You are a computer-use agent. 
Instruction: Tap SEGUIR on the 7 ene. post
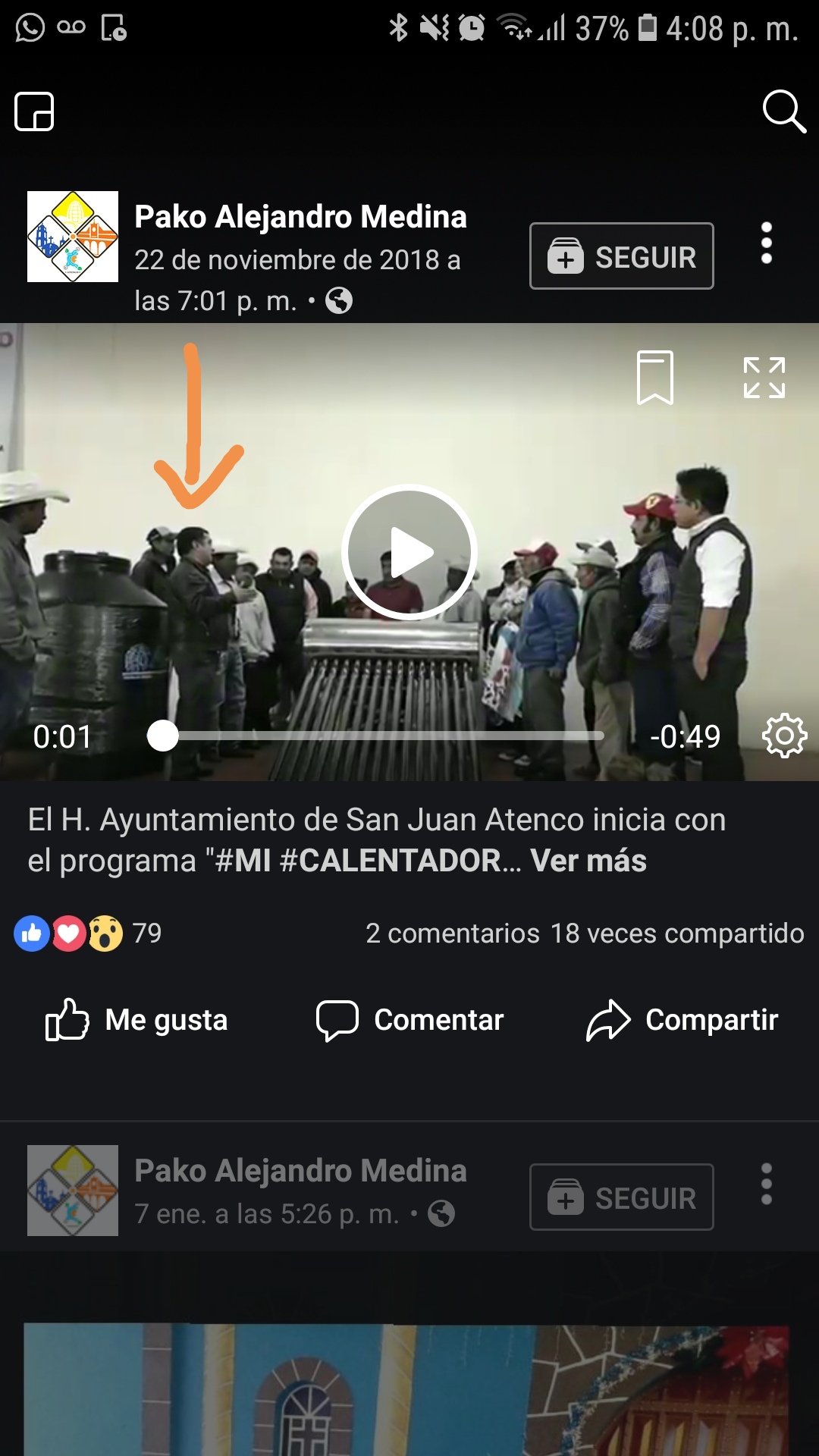point(621,1197)
